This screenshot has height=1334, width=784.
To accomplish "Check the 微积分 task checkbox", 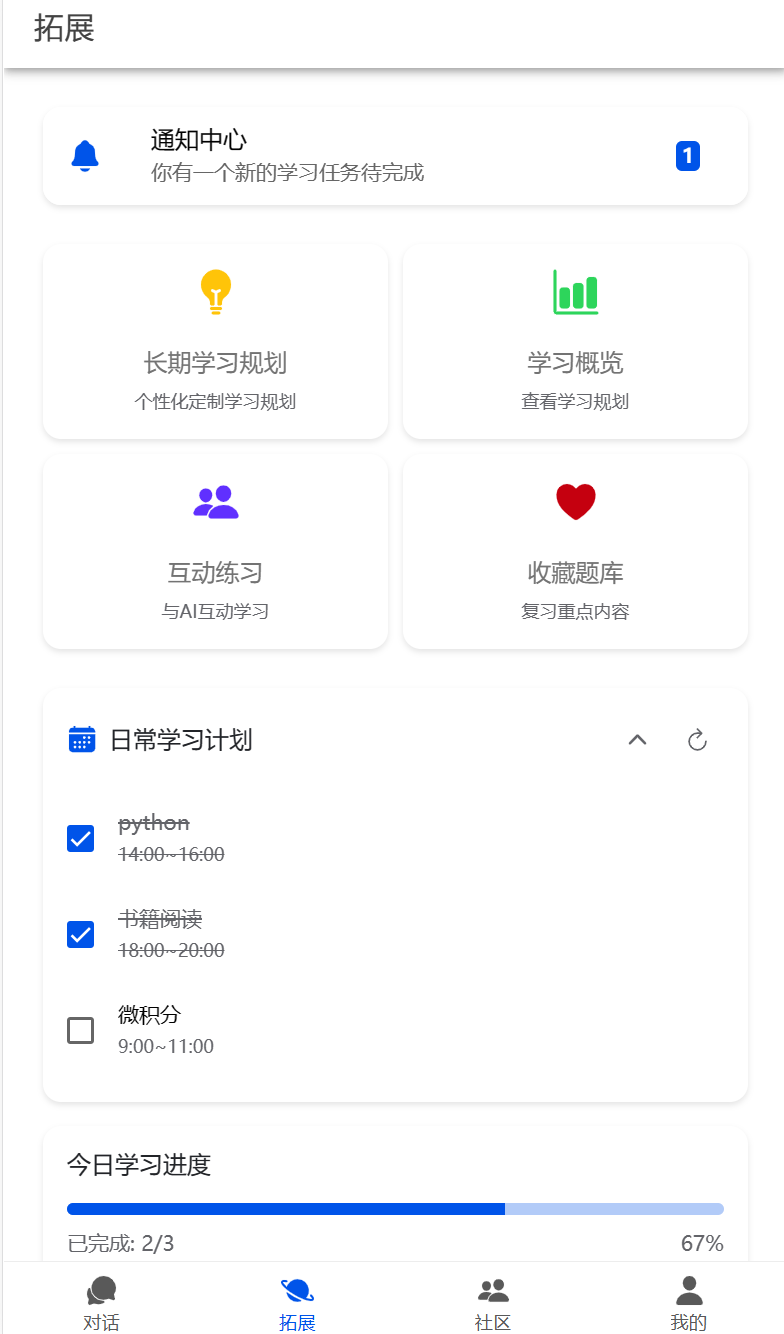I will (x=80, y=1030).
